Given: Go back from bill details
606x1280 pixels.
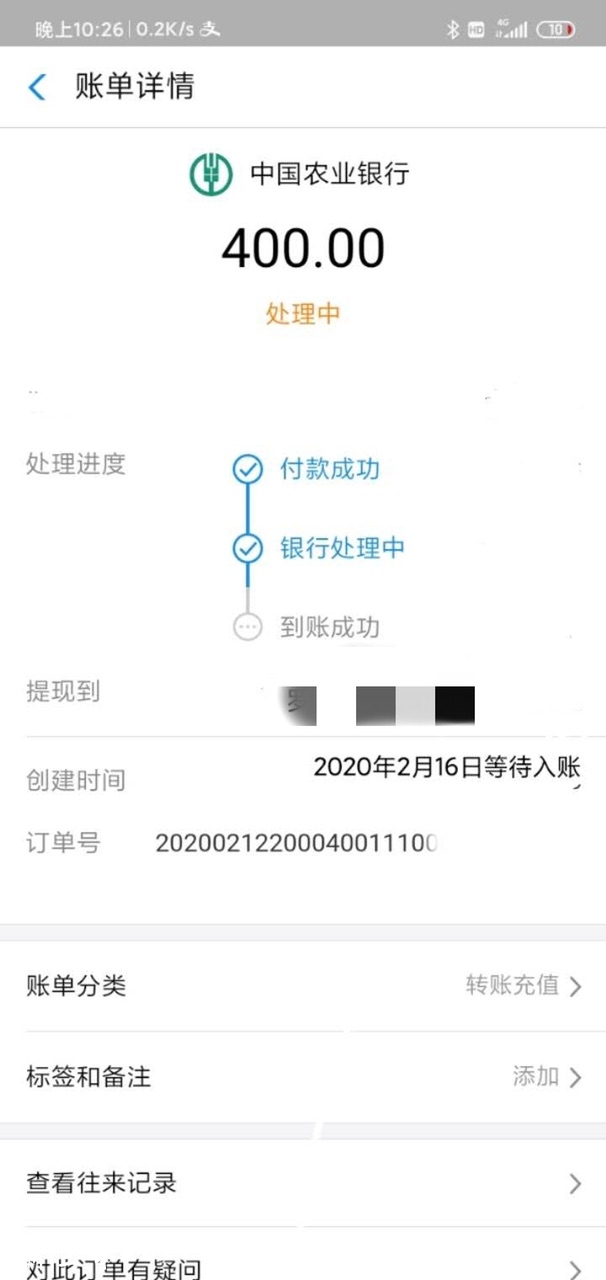Looking at the screenshot, I should tap(37, 87).
